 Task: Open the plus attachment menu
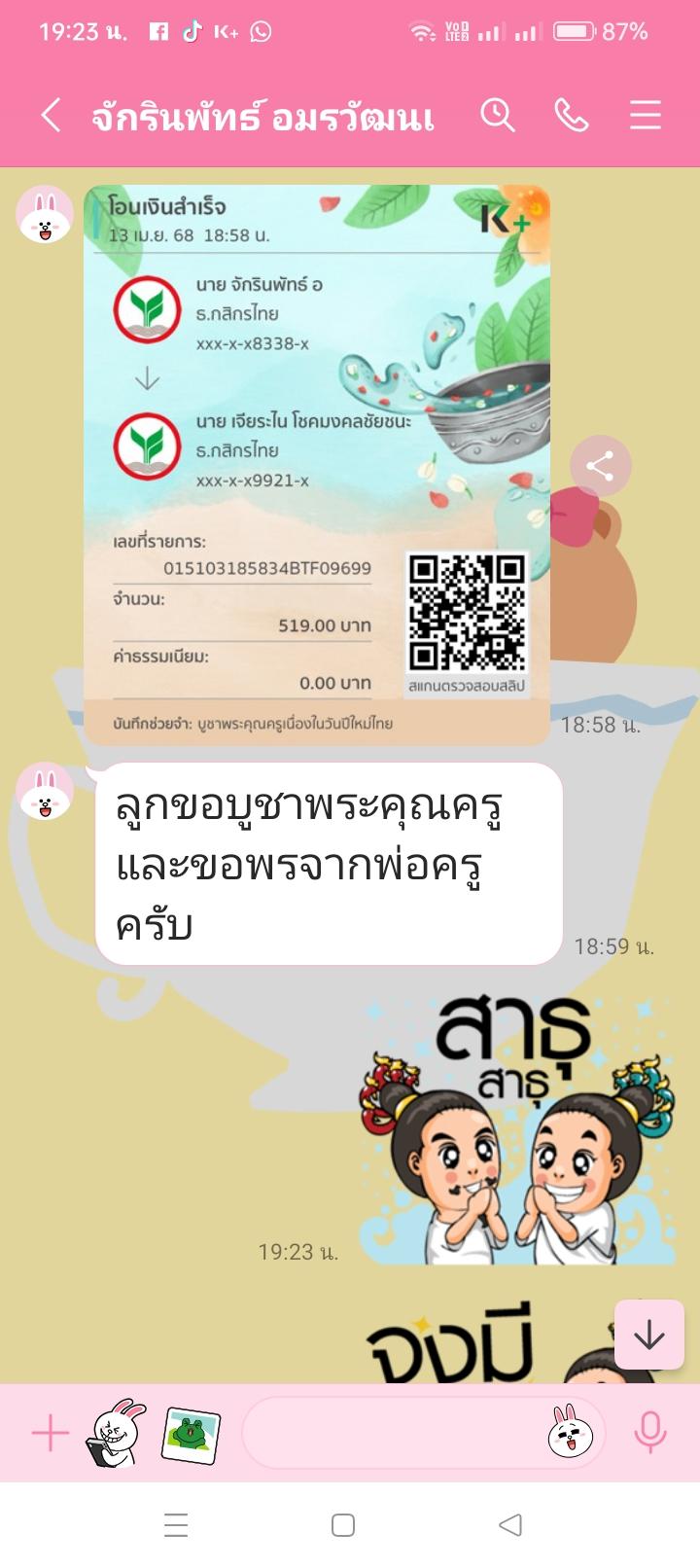51,1433
